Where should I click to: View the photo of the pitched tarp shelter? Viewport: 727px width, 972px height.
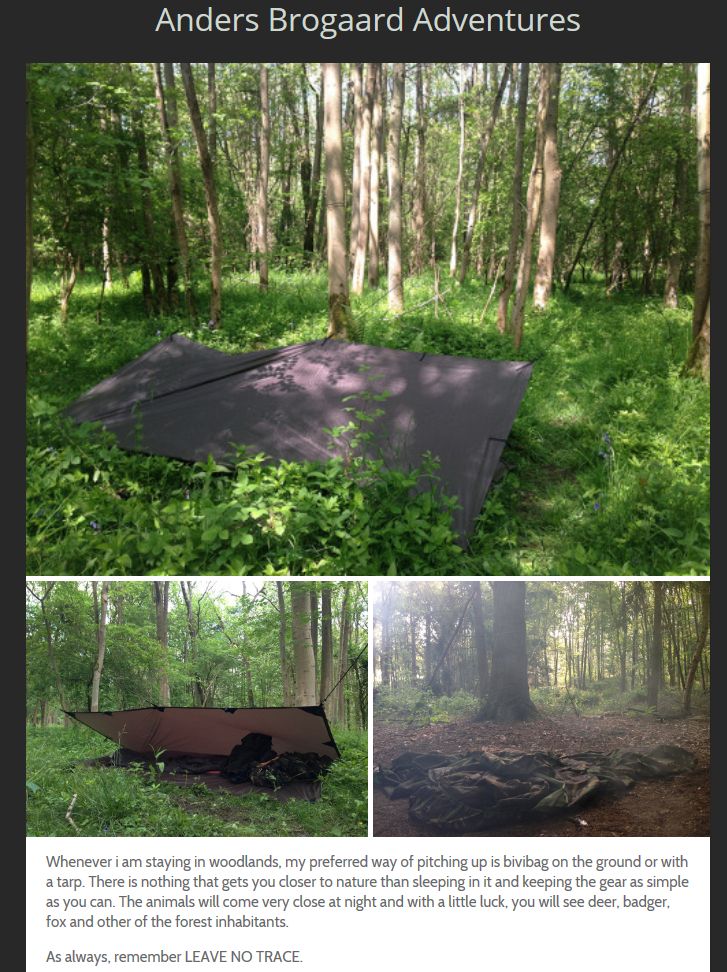pos(197,708)
